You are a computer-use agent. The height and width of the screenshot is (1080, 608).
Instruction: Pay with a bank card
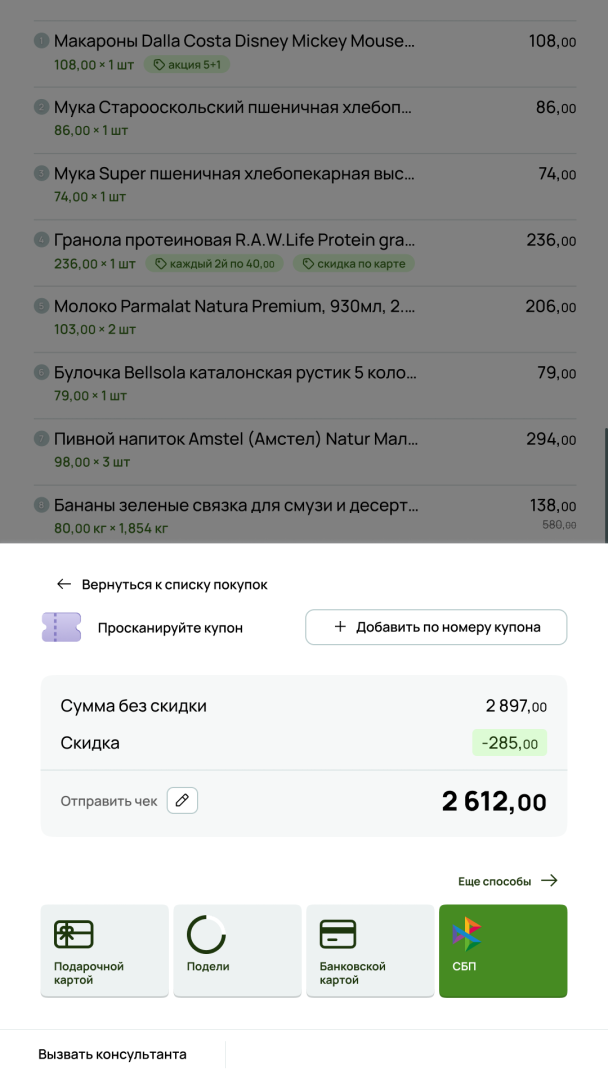point(370,951)
